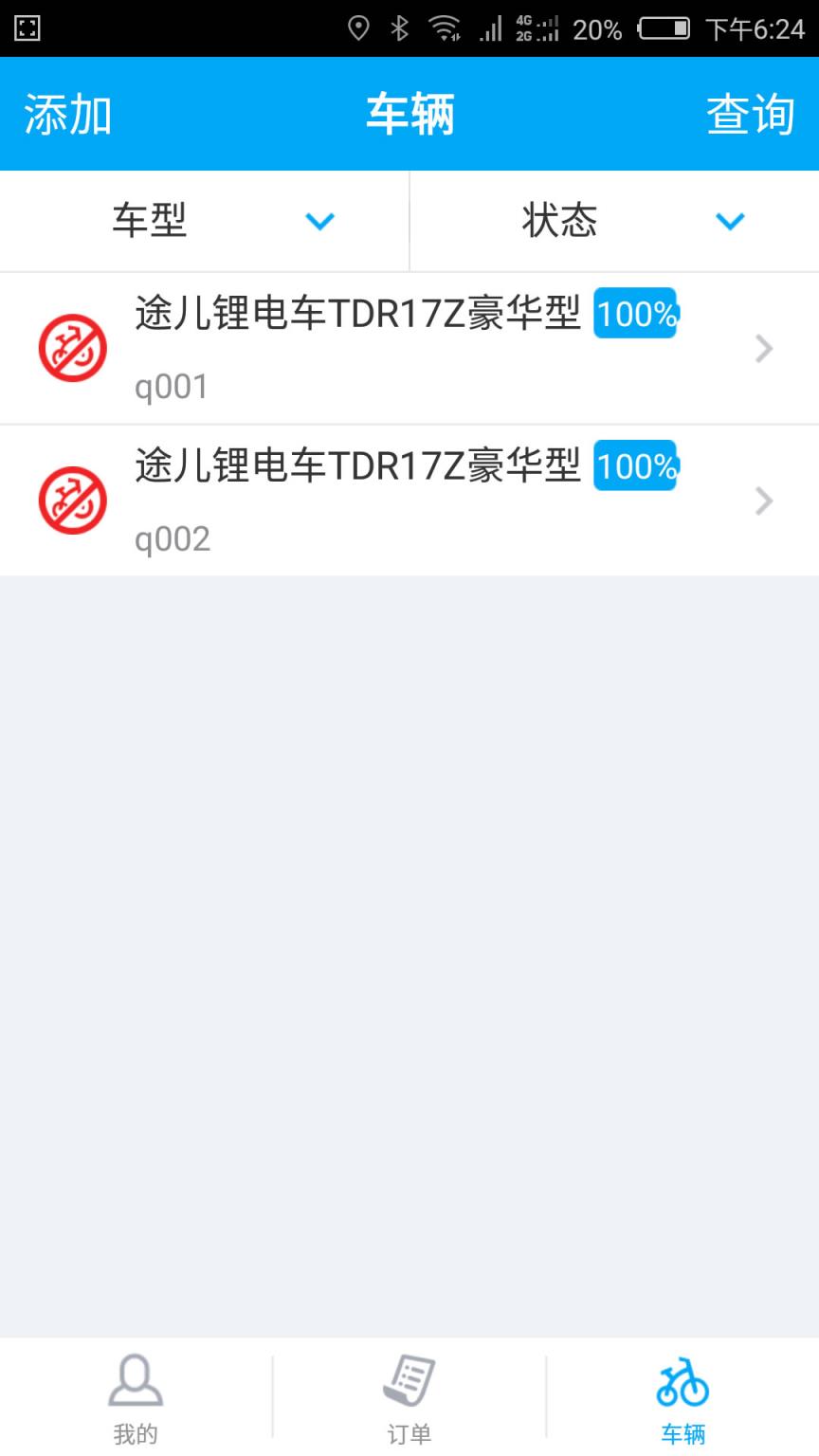Screen dimensions: 819x1456
Task: Click the scan frame icon in status bar
Action: 28,28
